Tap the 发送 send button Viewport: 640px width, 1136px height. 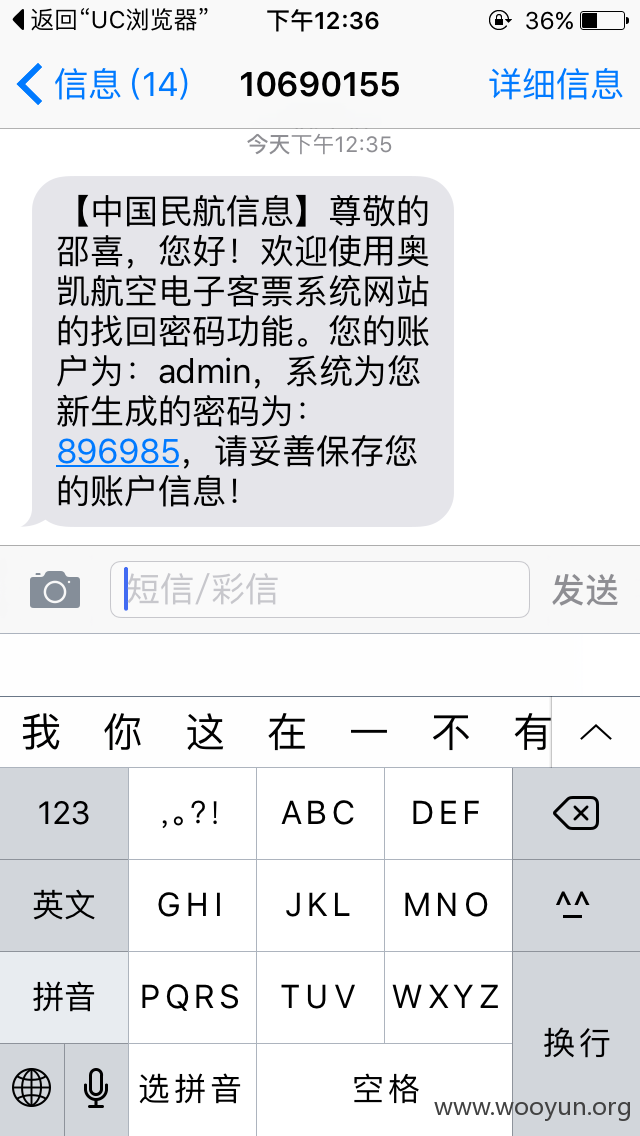(x=585, y=590)
